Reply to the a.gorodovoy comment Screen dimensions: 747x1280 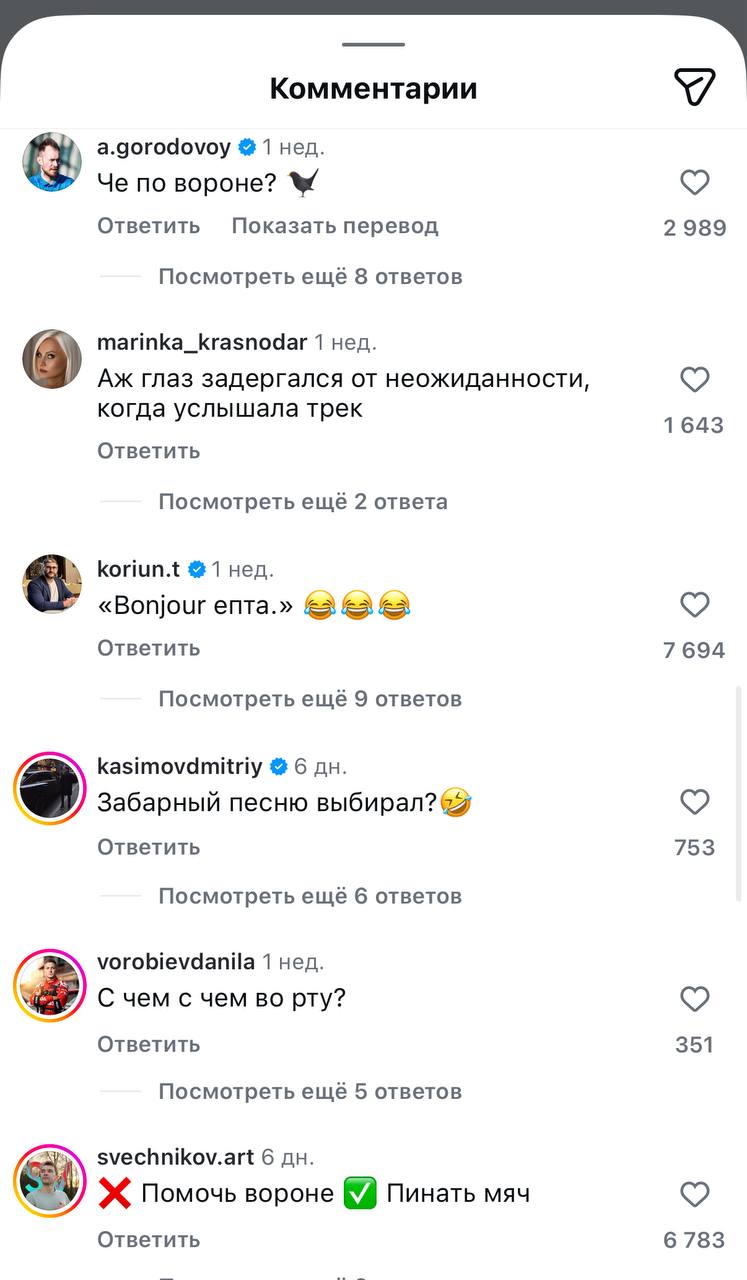148,226
